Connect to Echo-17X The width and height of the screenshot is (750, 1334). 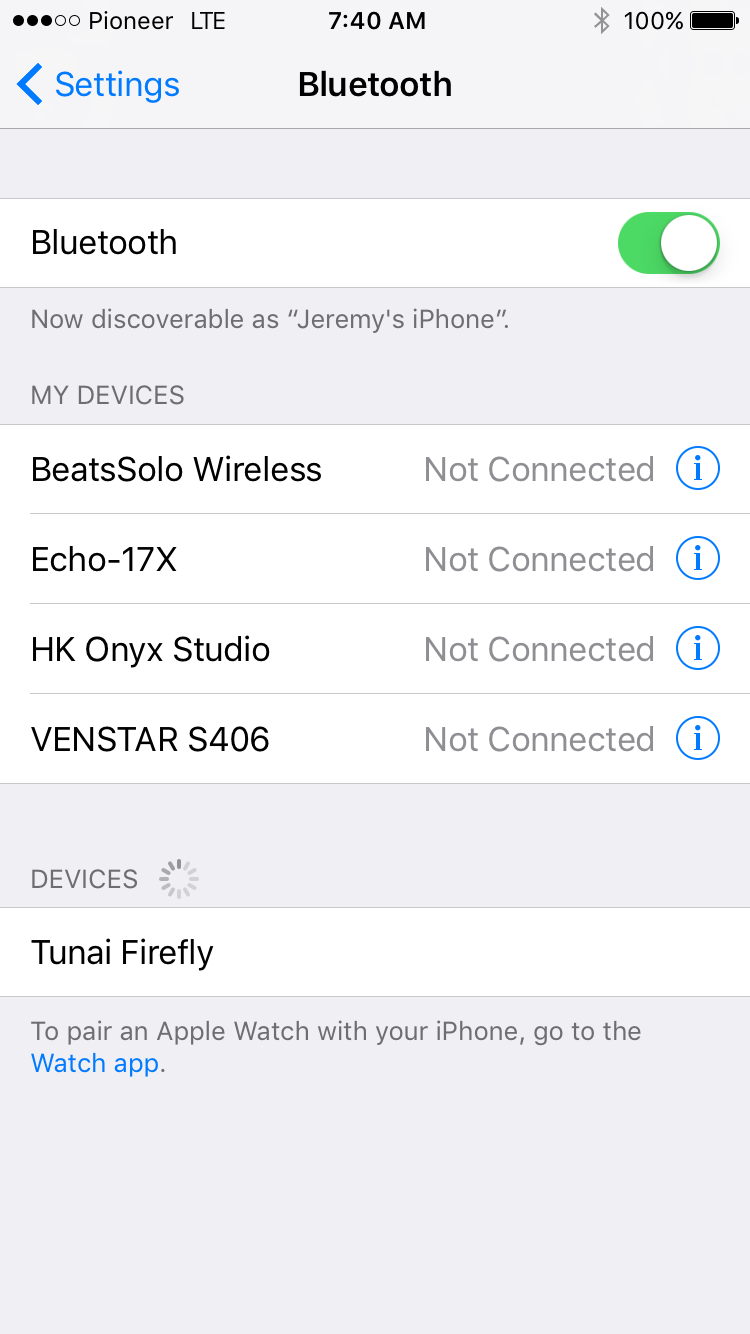click(375, 559)
